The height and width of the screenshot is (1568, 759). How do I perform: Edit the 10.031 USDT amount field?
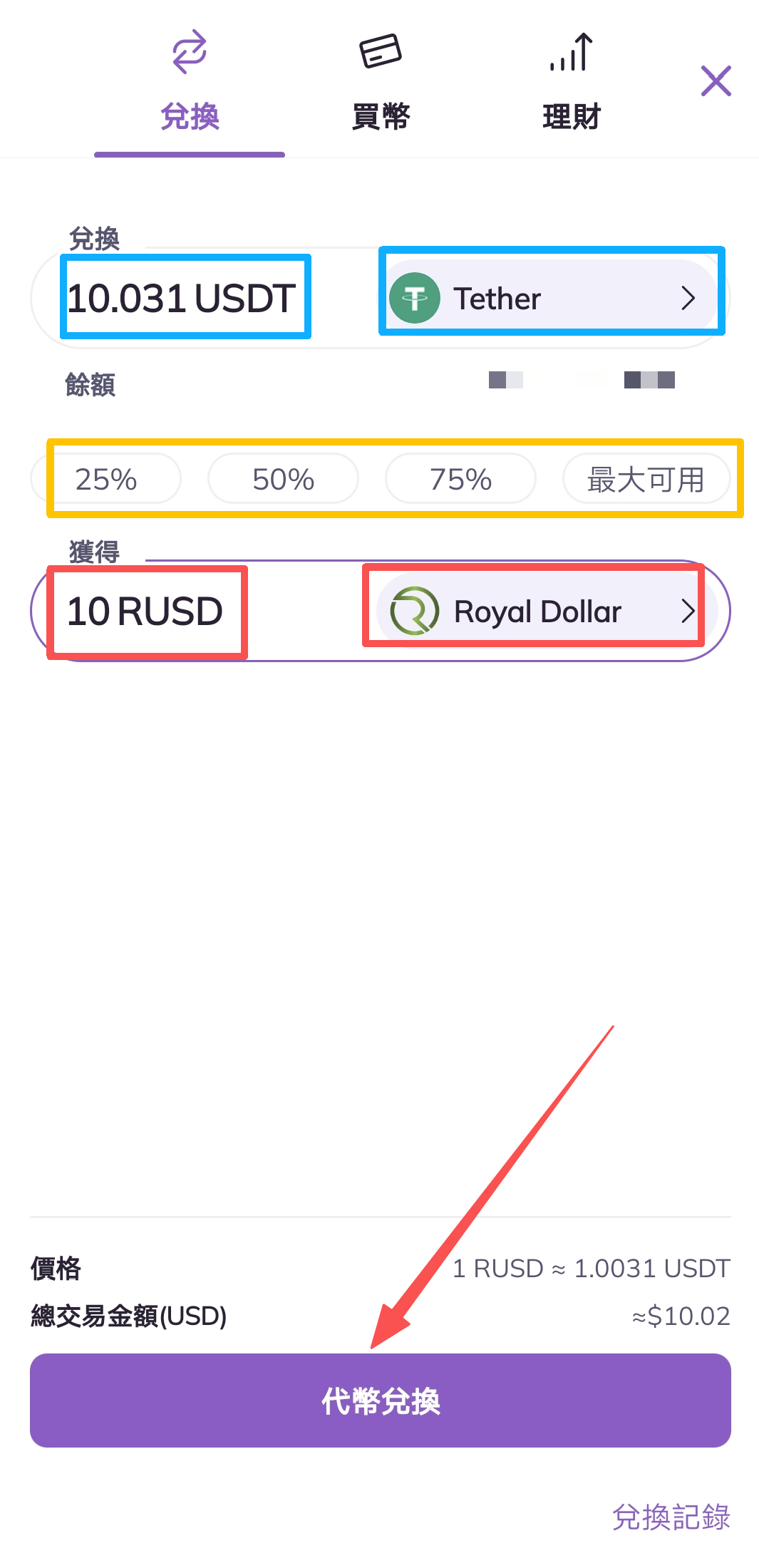click(182, 298)
